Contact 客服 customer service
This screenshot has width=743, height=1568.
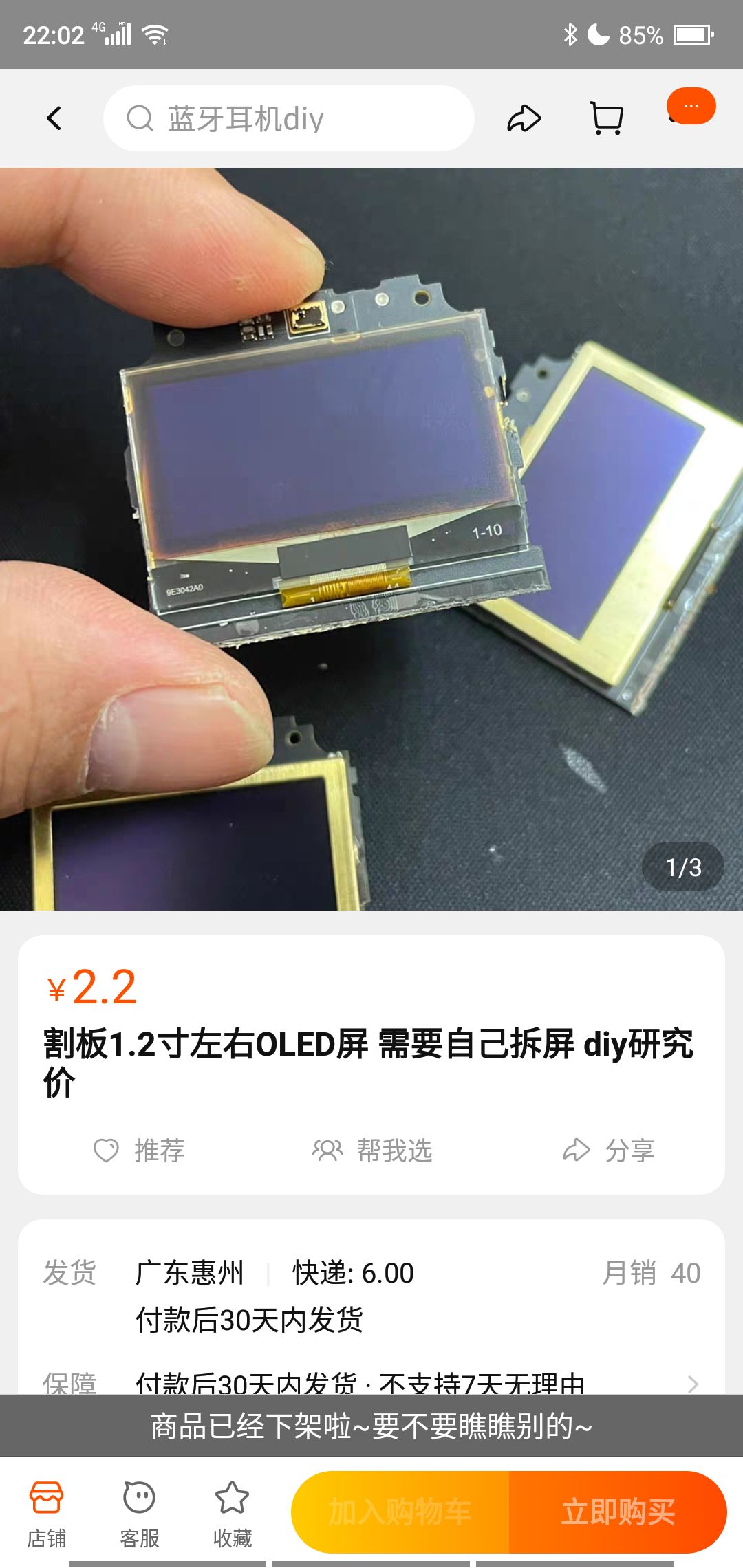tap(139, 1513)
